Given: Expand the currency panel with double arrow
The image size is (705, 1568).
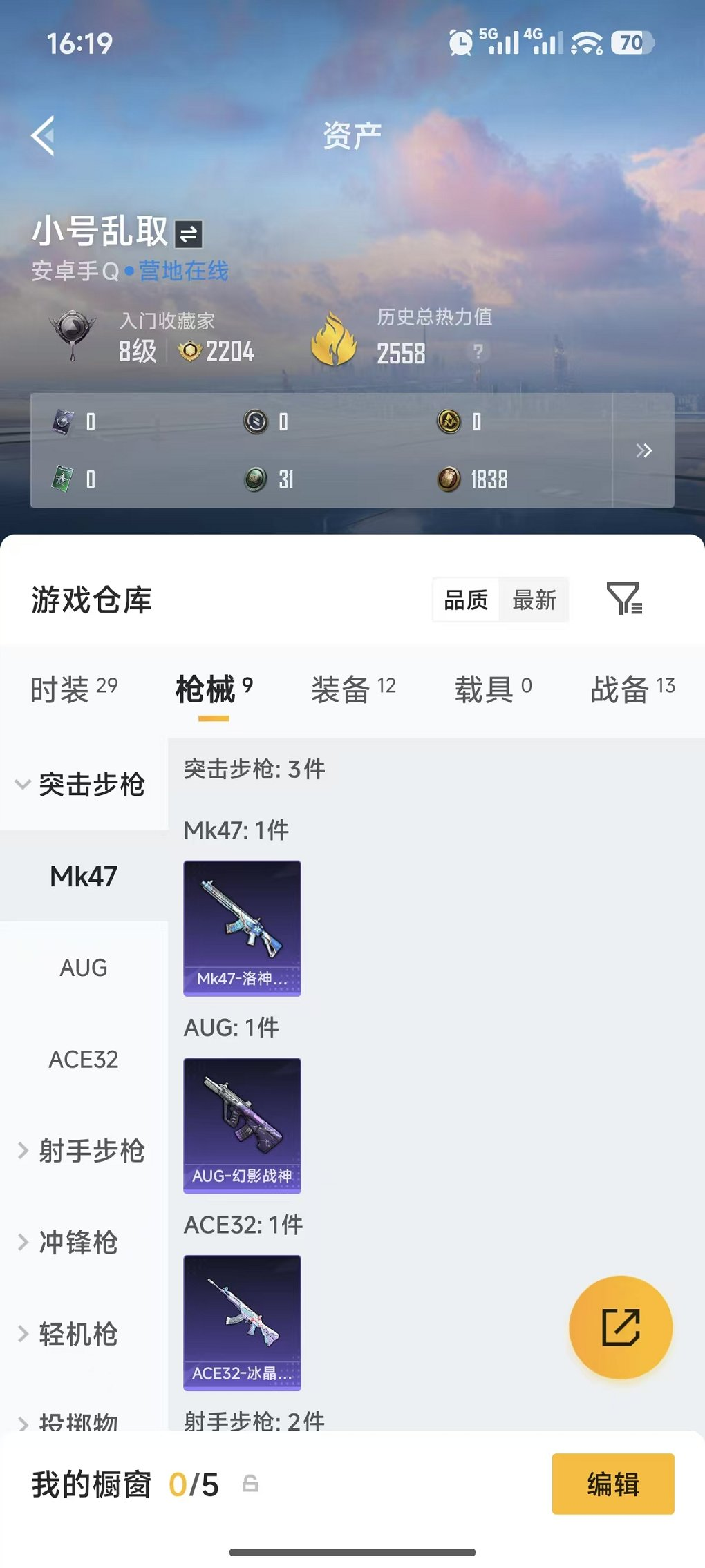Looking at the screenshot, I should (x=643, y=451).
